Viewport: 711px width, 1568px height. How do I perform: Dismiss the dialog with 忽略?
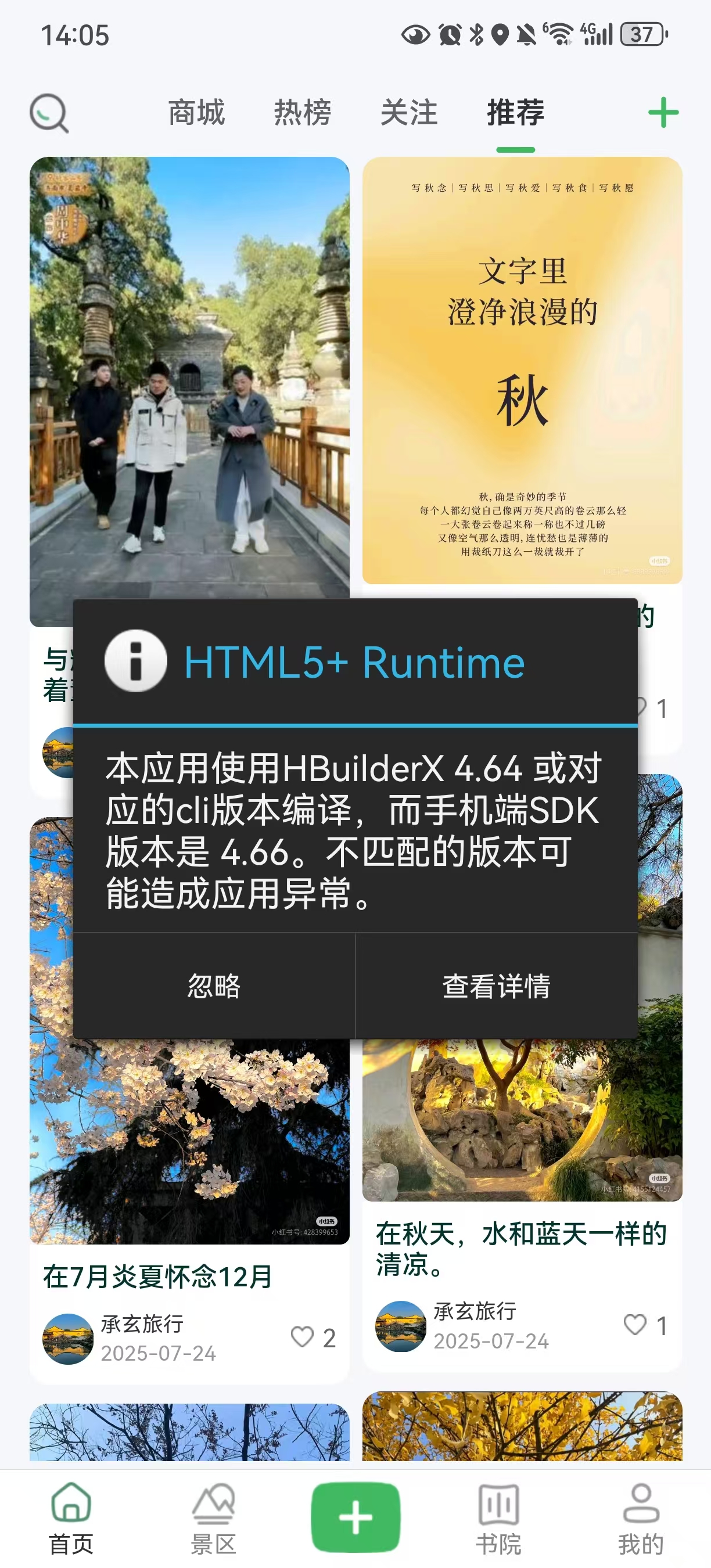click(x=214, y=989)
